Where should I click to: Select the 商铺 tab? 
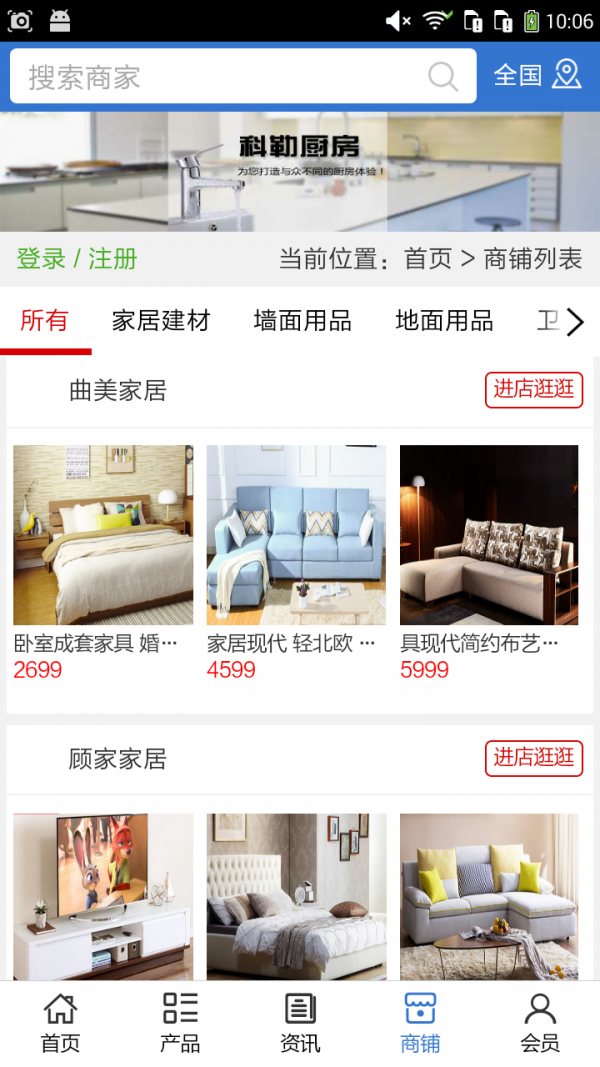pos(420,1023)
